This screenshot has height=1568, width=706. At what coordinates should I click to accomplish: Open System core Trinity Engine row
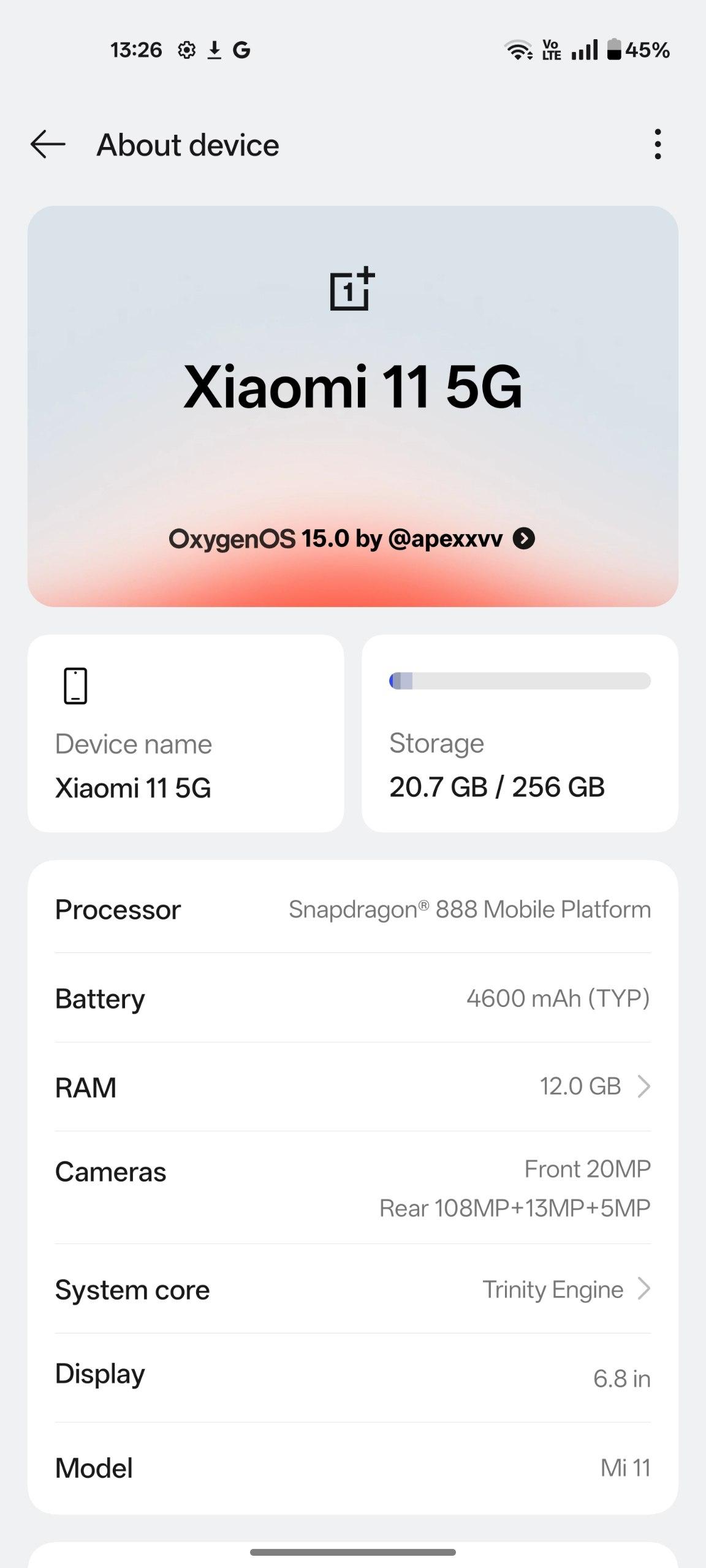point(352,1289)
